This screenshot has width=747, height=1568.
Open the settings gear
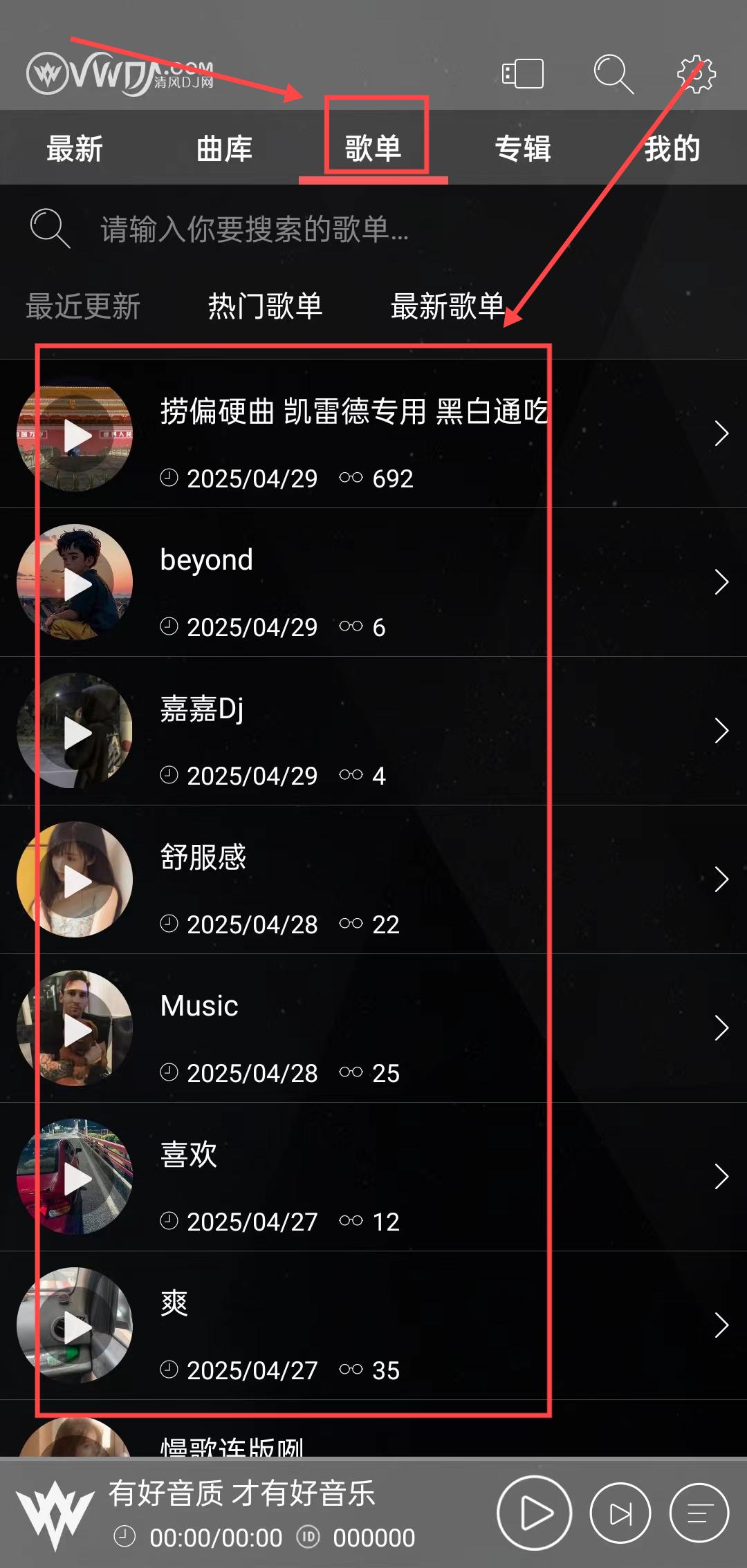pyautogui.click(x=696, y=74)
